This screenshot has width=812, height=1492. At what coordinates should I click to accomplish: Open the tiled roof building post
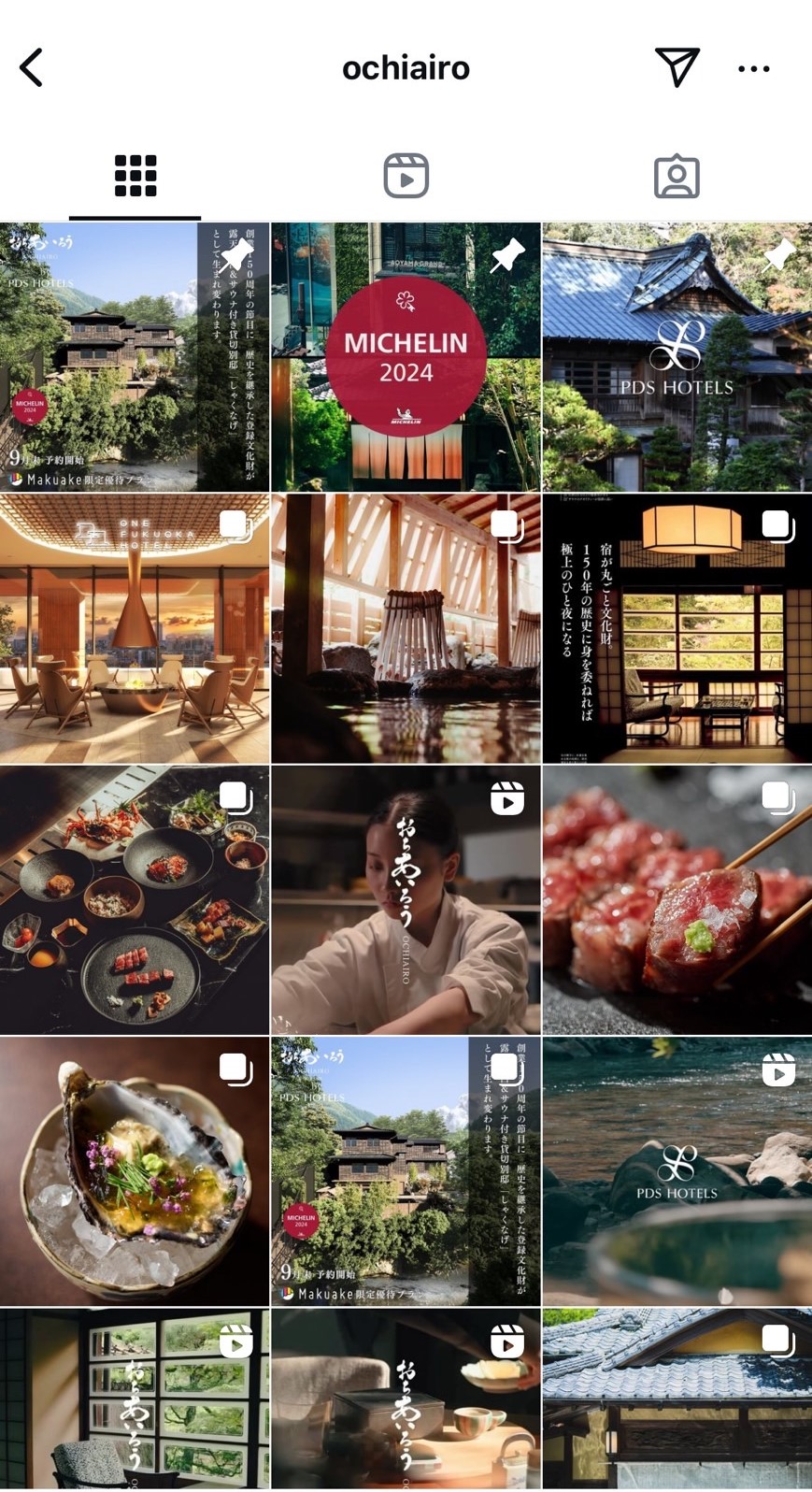click(x=677, y=1399)
